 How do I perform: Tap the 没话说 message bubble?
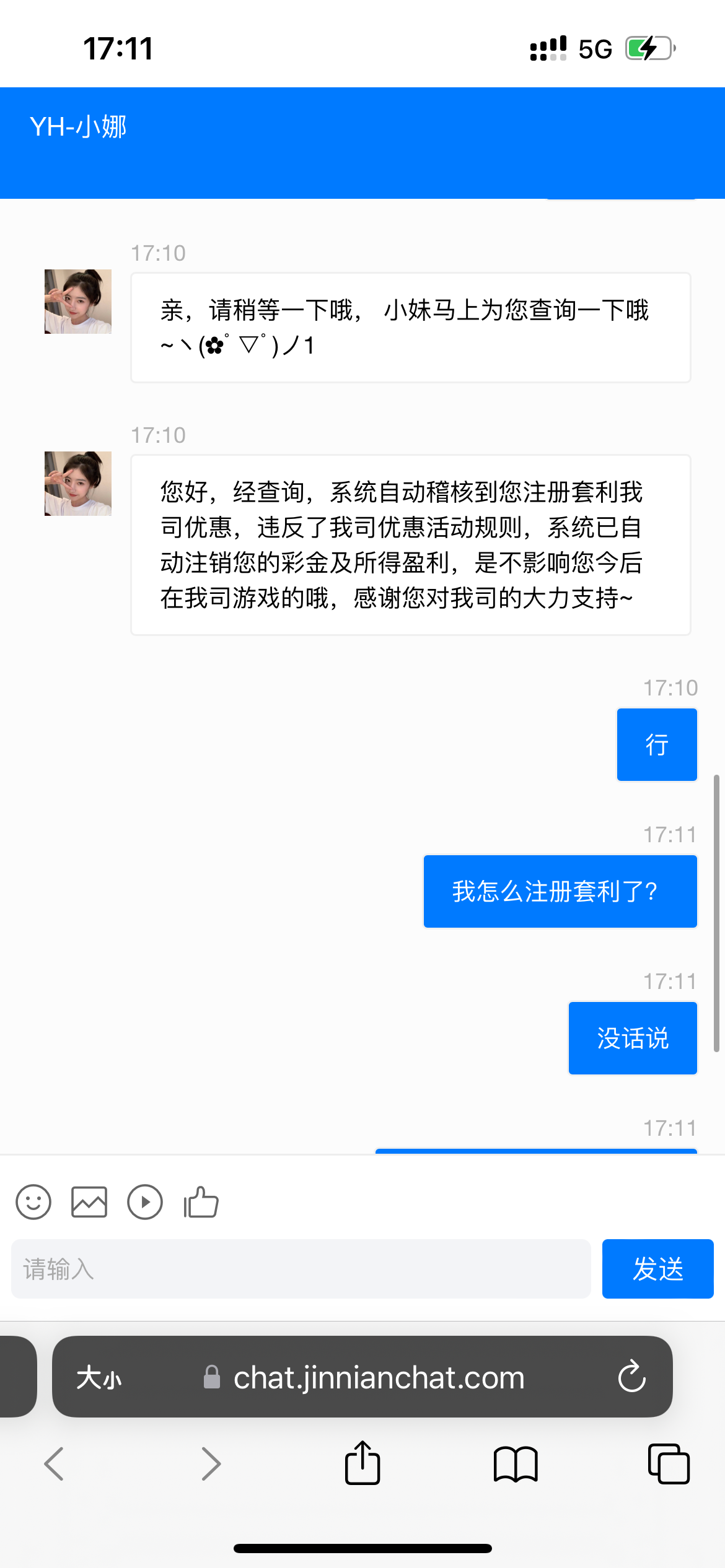click(633, 1037)
